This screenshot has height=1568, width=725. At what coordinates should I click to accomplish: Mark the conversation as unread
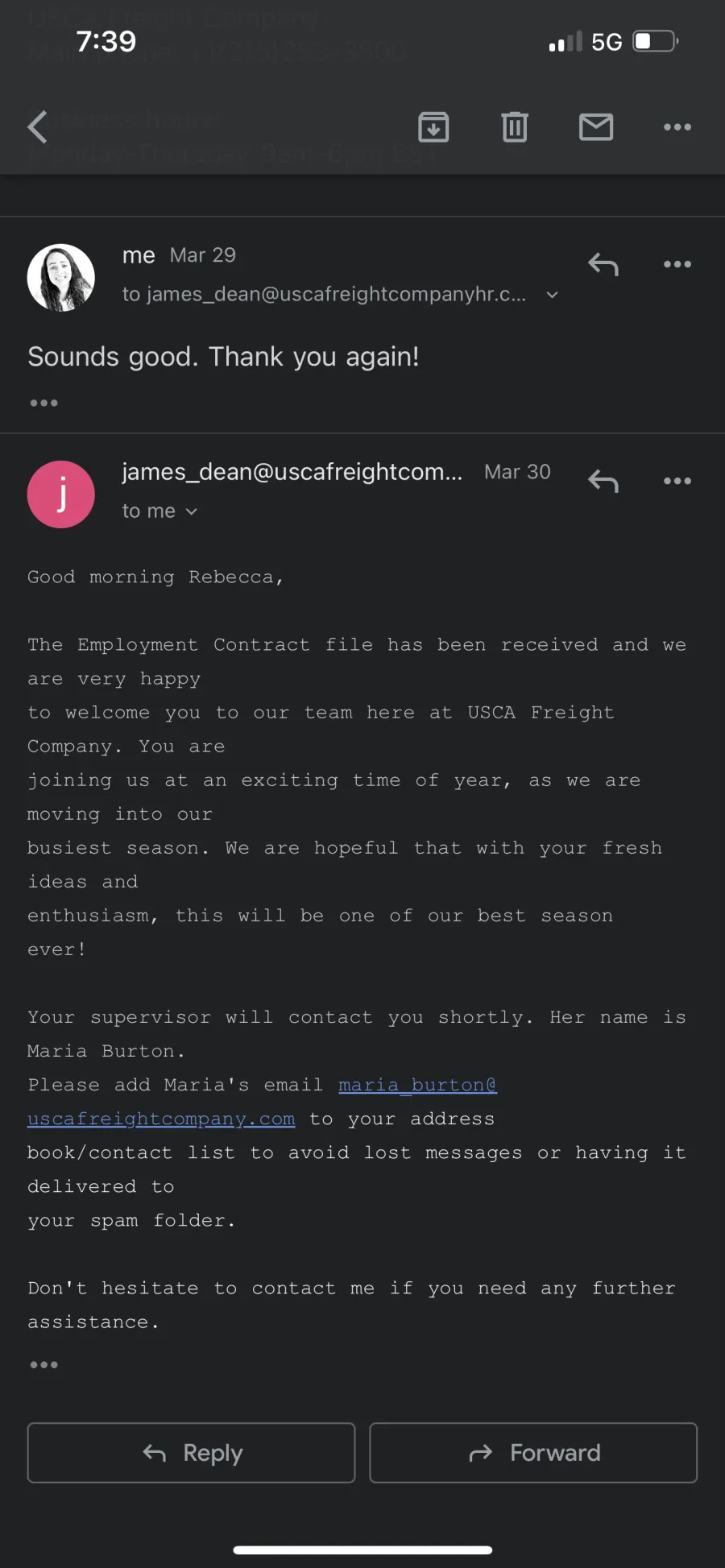596,126
